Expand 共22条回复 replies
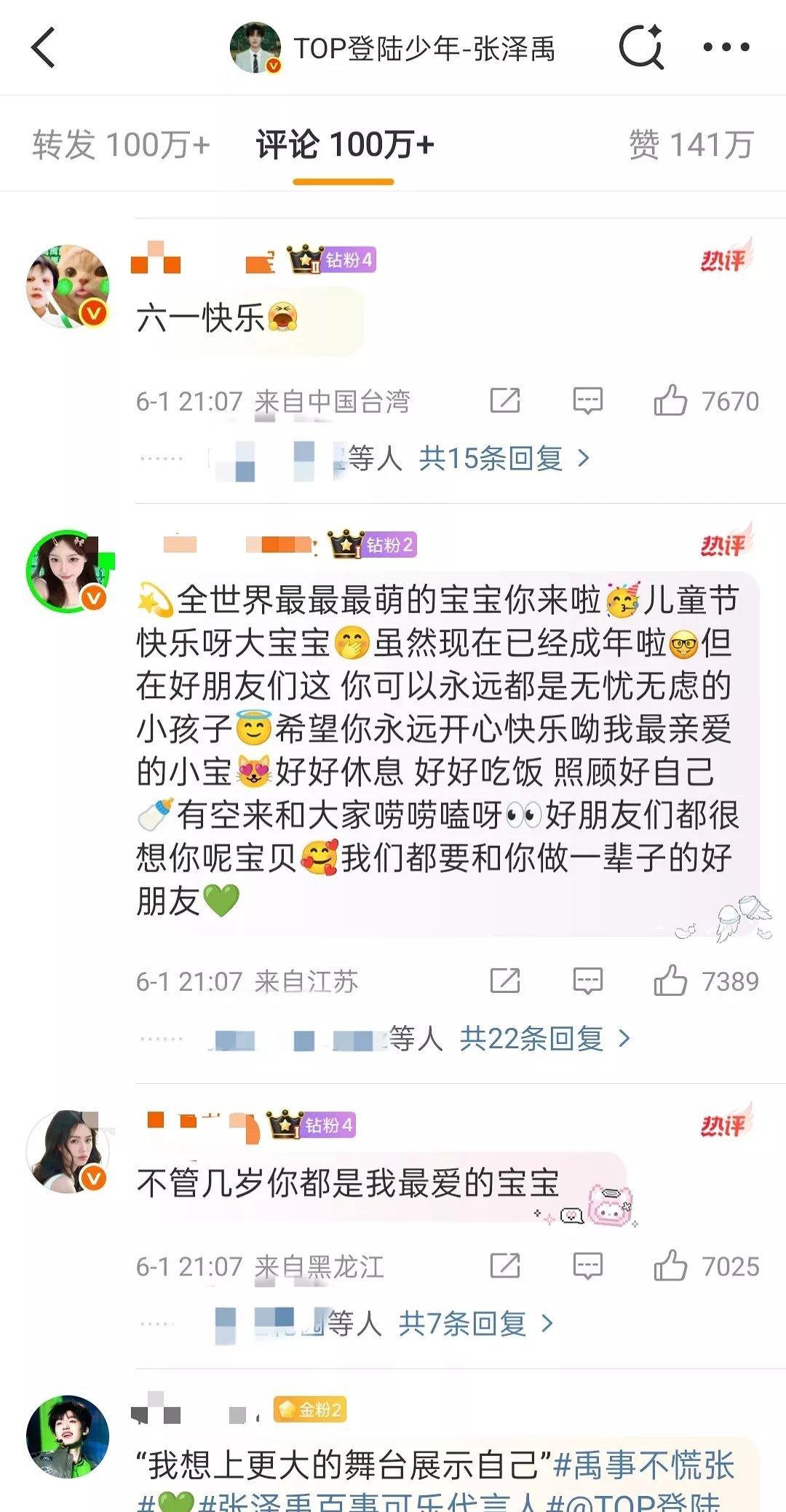 tap(544, 1038)
